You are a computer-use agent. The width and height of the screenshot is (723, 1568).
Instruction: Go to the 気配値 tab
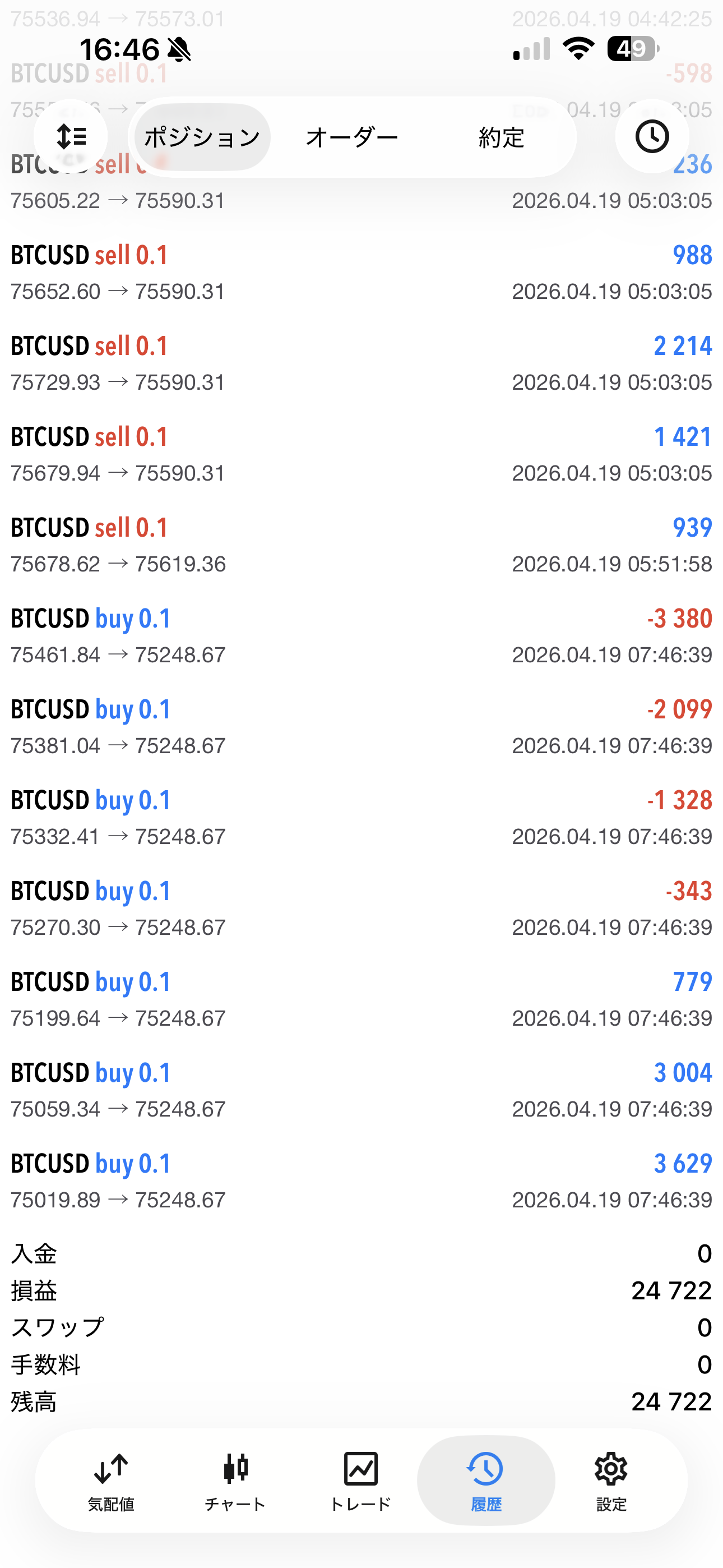tap(111, 1481)
